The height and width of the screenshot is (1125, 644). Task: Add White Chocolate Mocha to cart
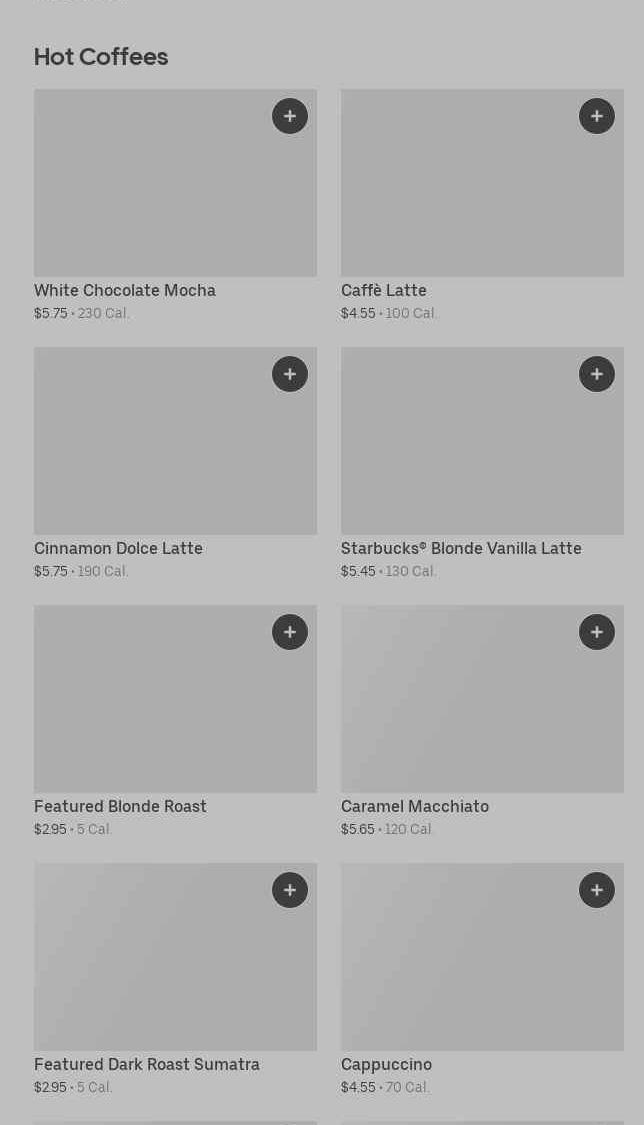290,116
